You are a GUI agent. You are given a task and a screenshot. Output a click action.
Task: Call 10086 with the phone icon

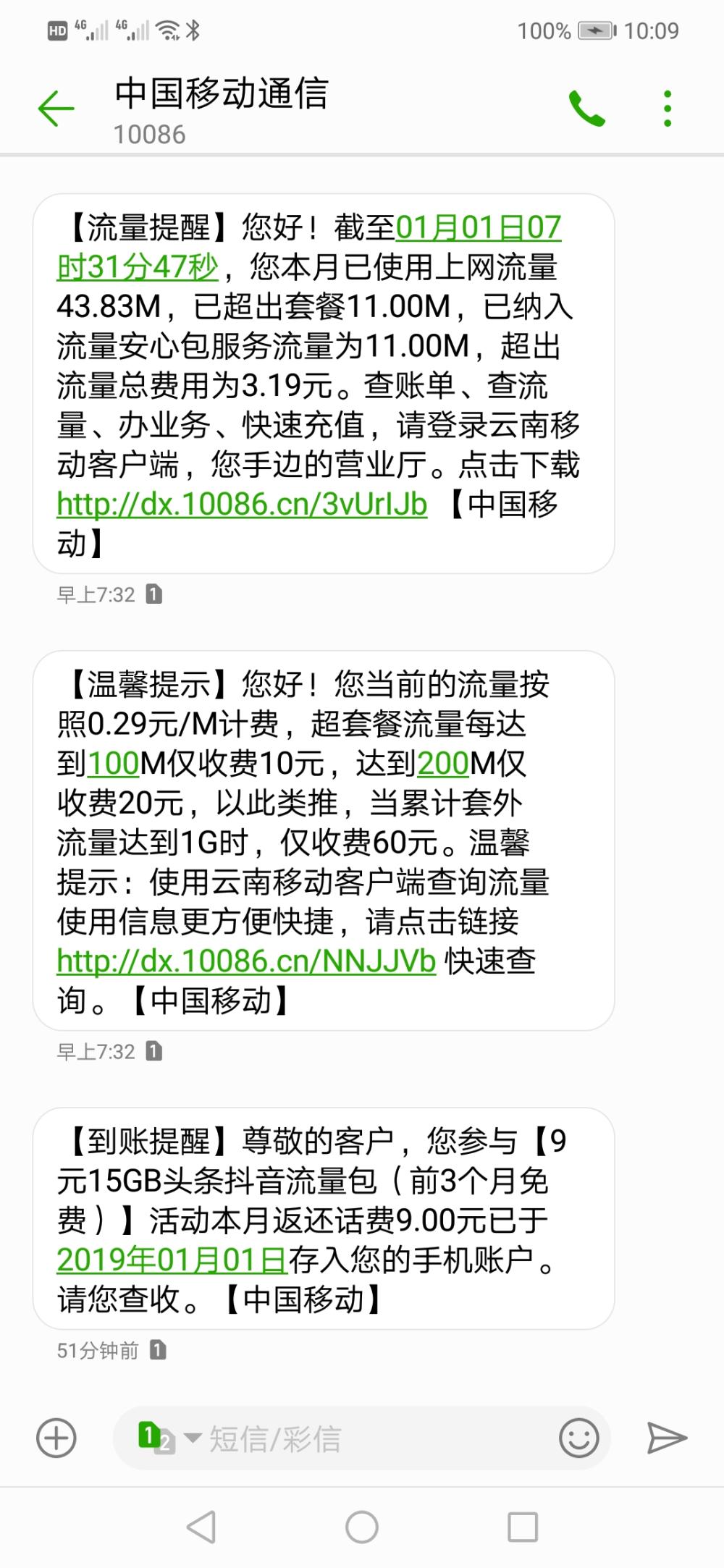click(x=586, y=109)
